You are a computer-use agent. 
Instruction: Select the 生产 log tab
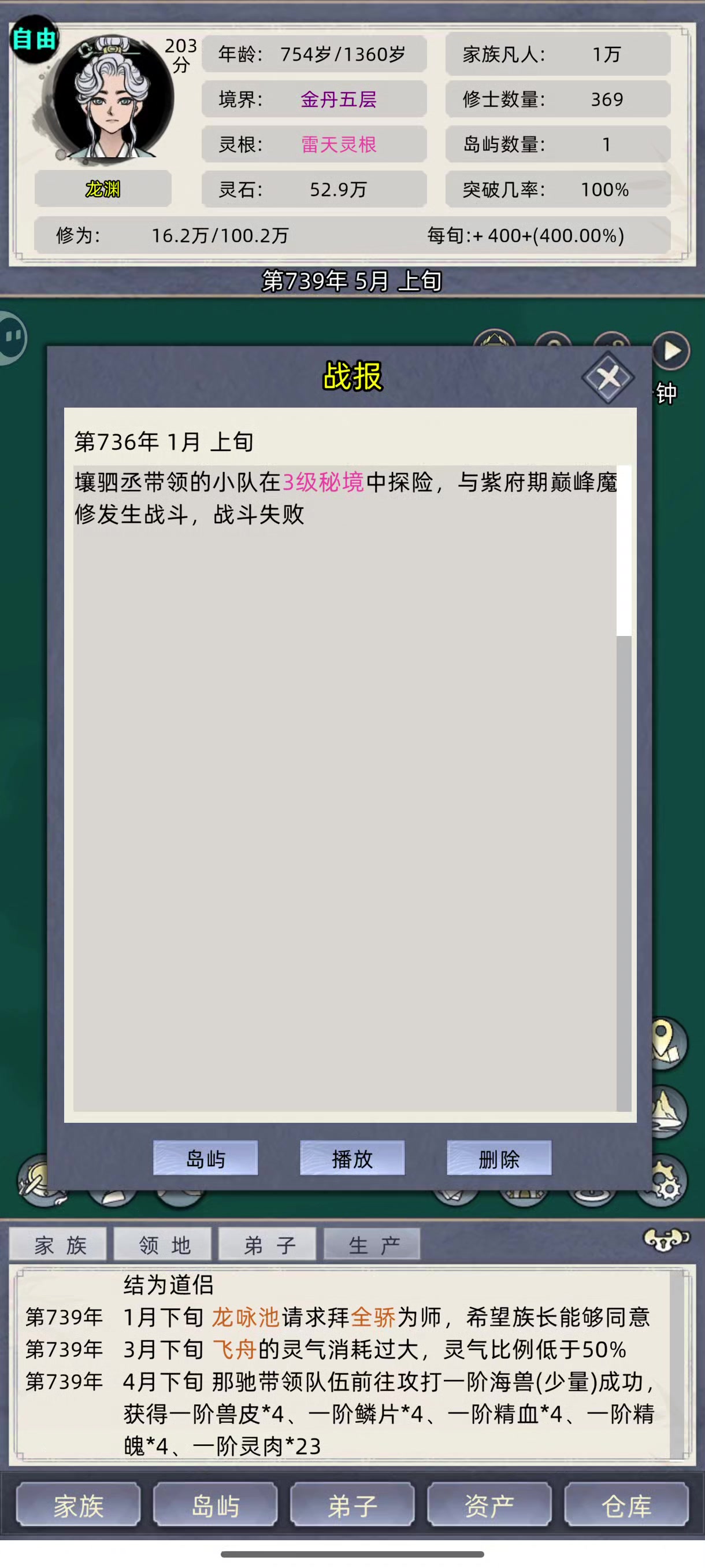(372, 1245)
